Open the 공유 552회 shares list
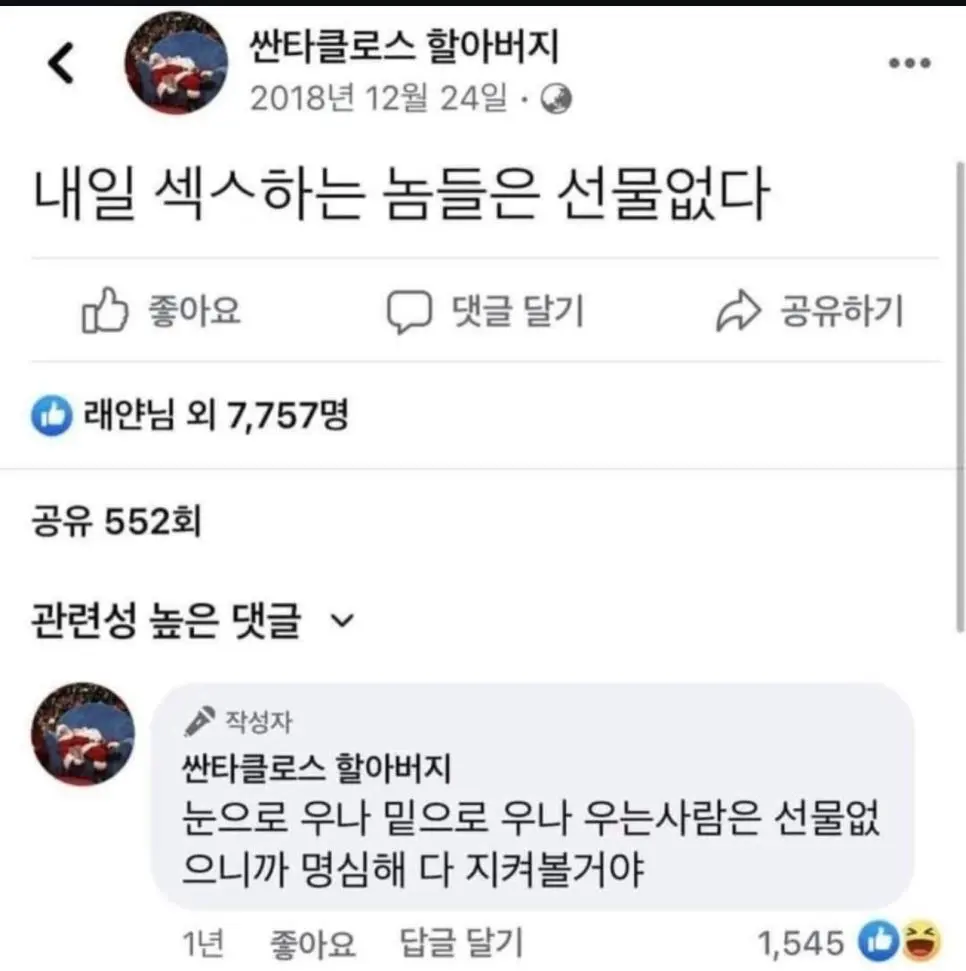Screen dimensions: 966x971 point(117,520)
